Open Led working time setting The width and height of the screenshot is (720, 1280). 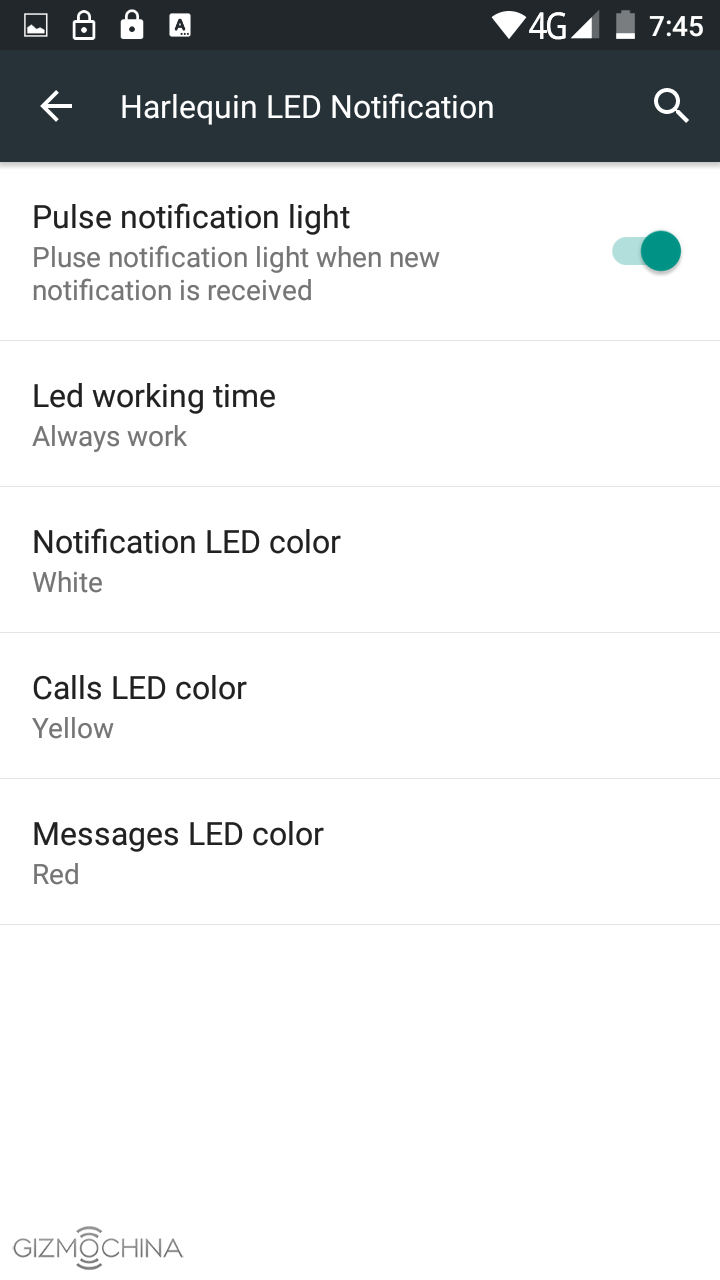point(360,414)
